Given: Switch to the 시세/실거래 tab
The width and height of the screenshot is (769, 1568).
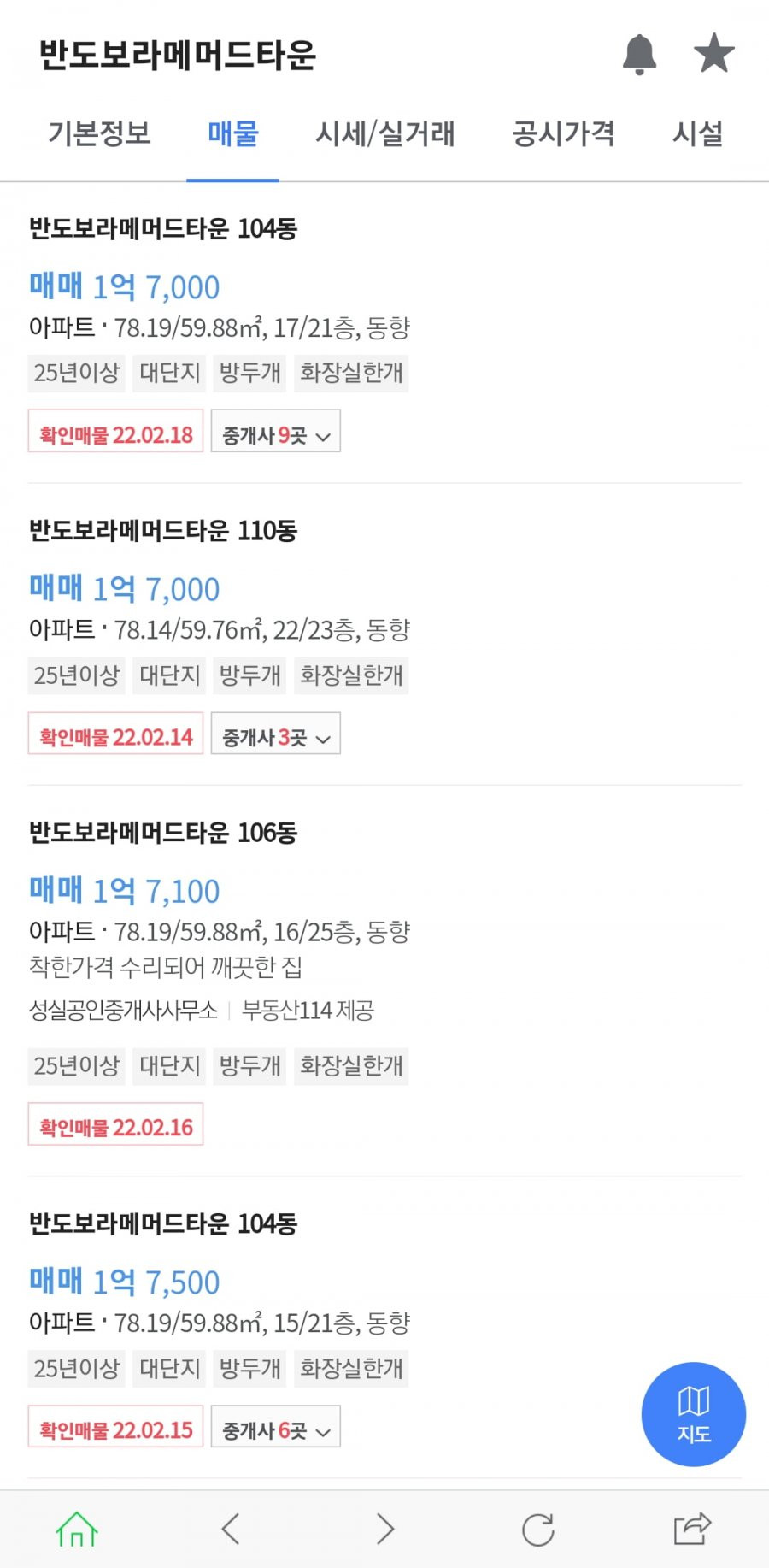Looking at the screenshot, I should pyautogui.click(x=385, y=134).
